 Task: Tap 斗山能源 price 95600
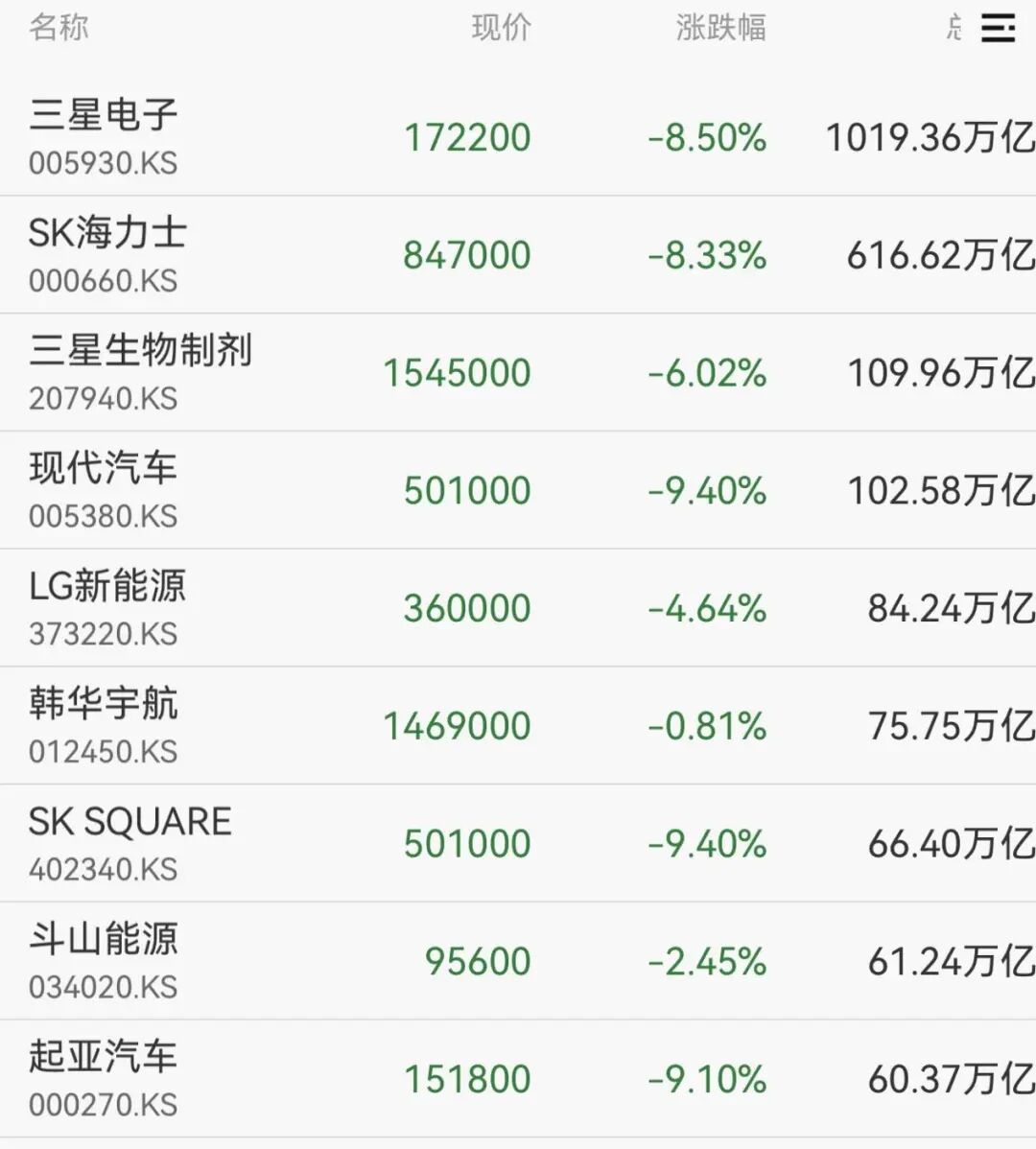(477, 960)
